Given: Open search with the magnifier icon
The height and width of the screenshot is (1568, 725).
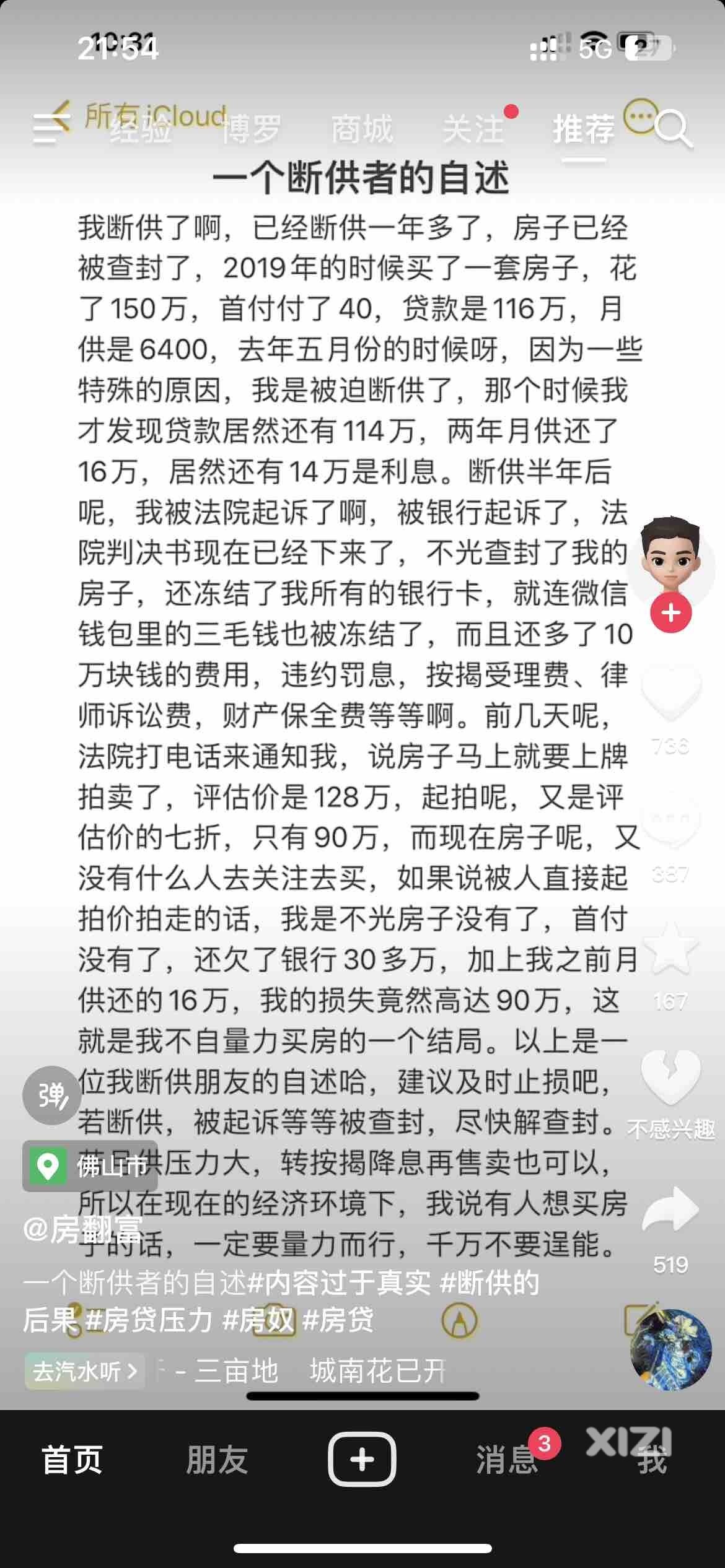Looking at the screenshot, I should pyautogui.click(x=672, y=129).
